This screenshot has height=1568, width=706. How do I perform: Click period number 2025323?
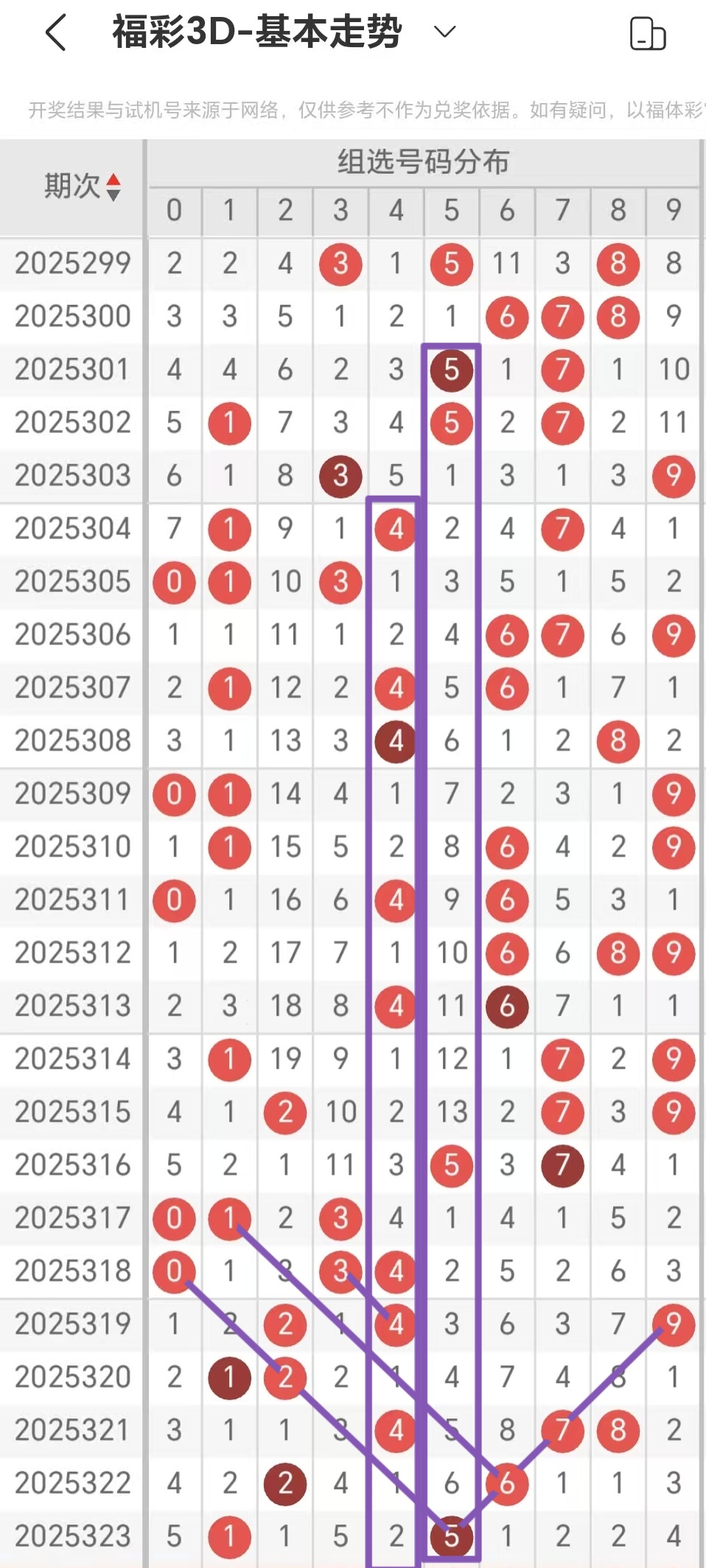[71, 1537]
